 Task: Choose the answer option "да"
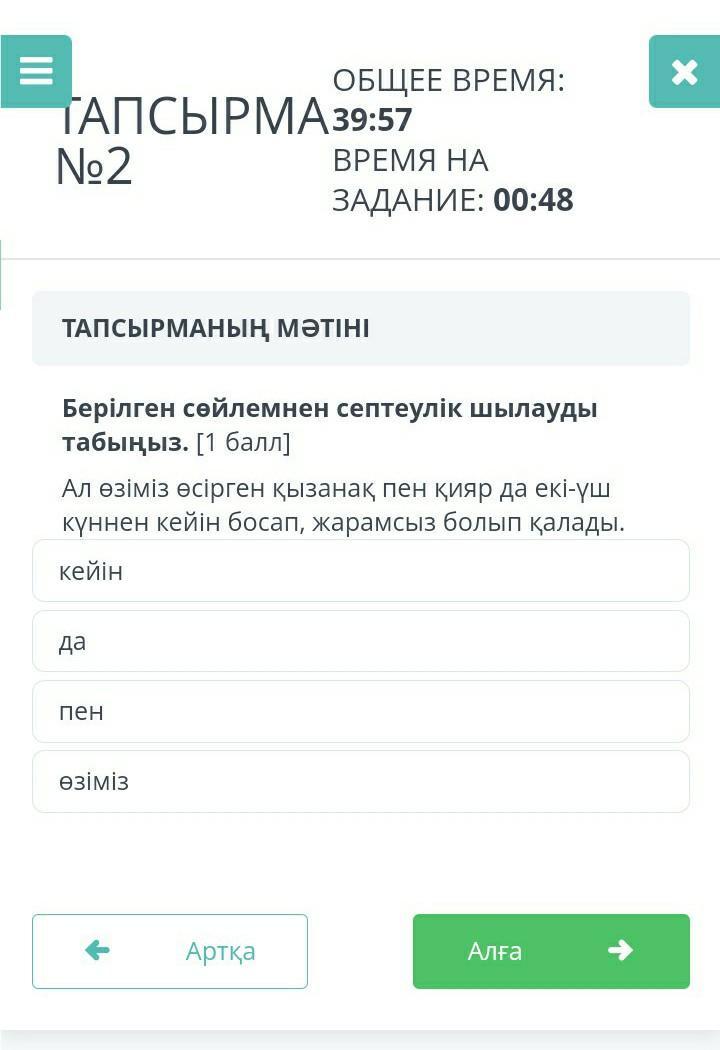pyautogui.click(x=360, y=641)
